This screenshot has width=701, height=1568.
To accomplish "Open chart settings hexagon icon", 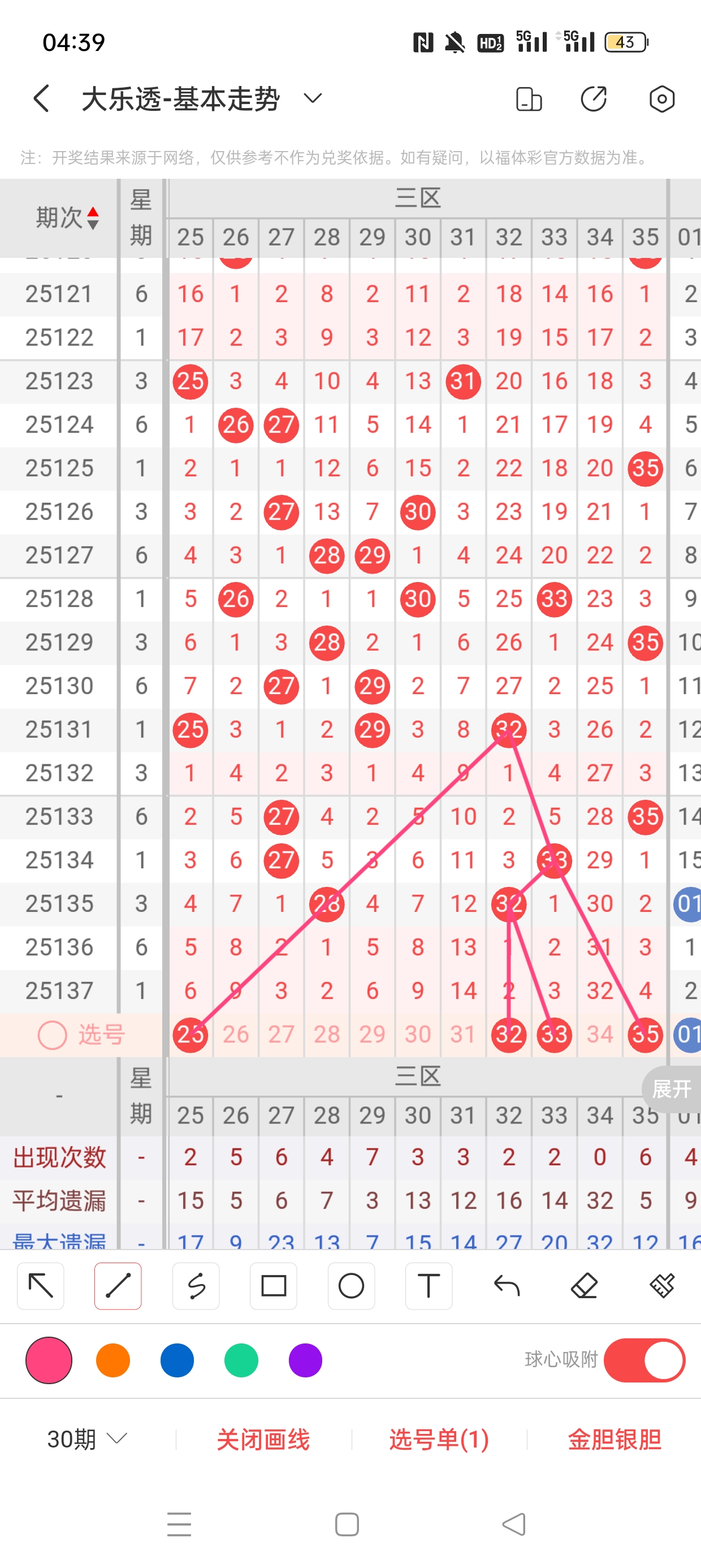I will [x=661, y=99].
